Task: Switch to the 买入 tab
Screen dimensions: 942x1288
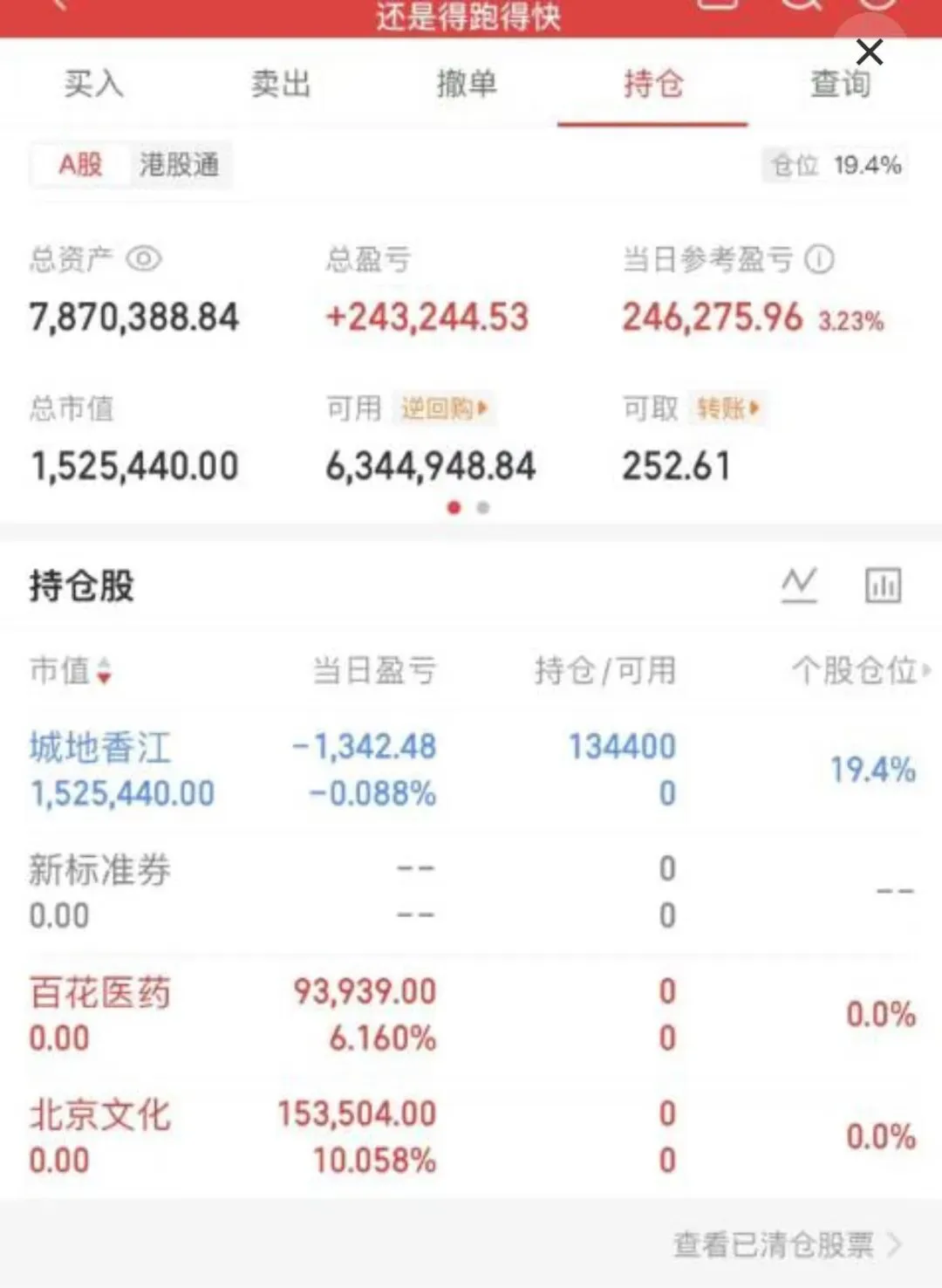Action: [x=94, y=84]
